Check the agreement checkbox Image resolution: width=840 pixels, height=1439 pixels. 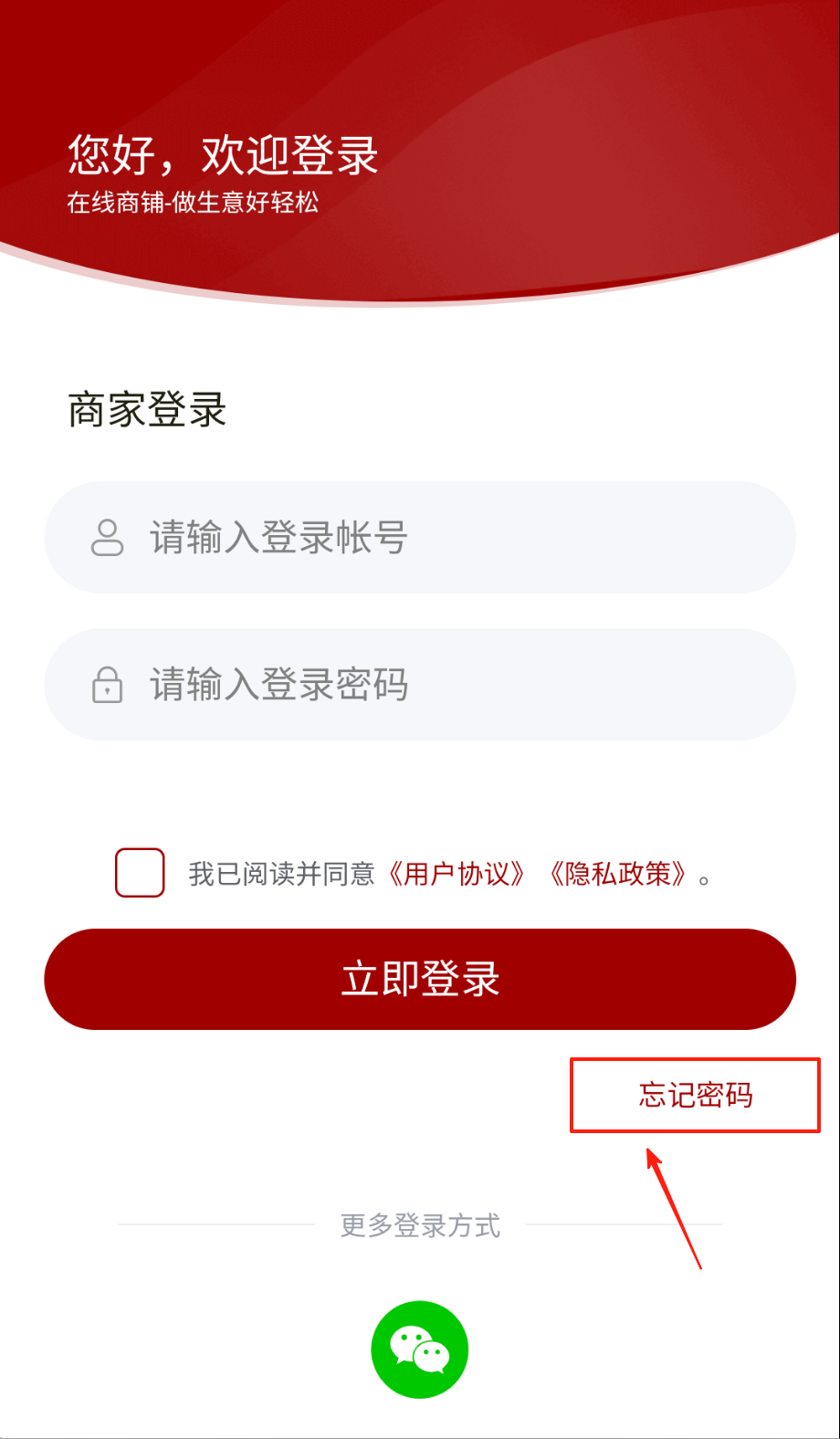pos(140,873)
